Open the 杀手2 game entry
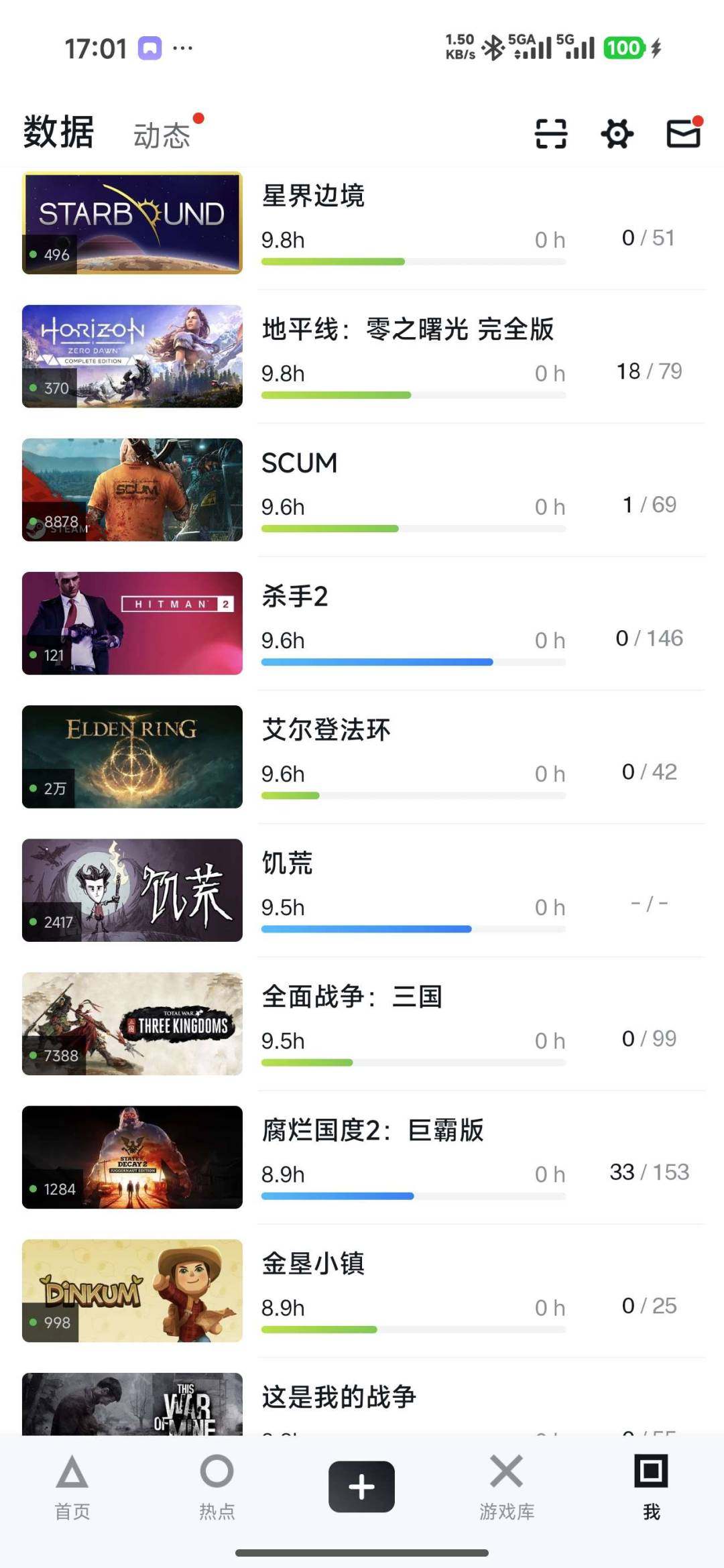 [362, 623]
